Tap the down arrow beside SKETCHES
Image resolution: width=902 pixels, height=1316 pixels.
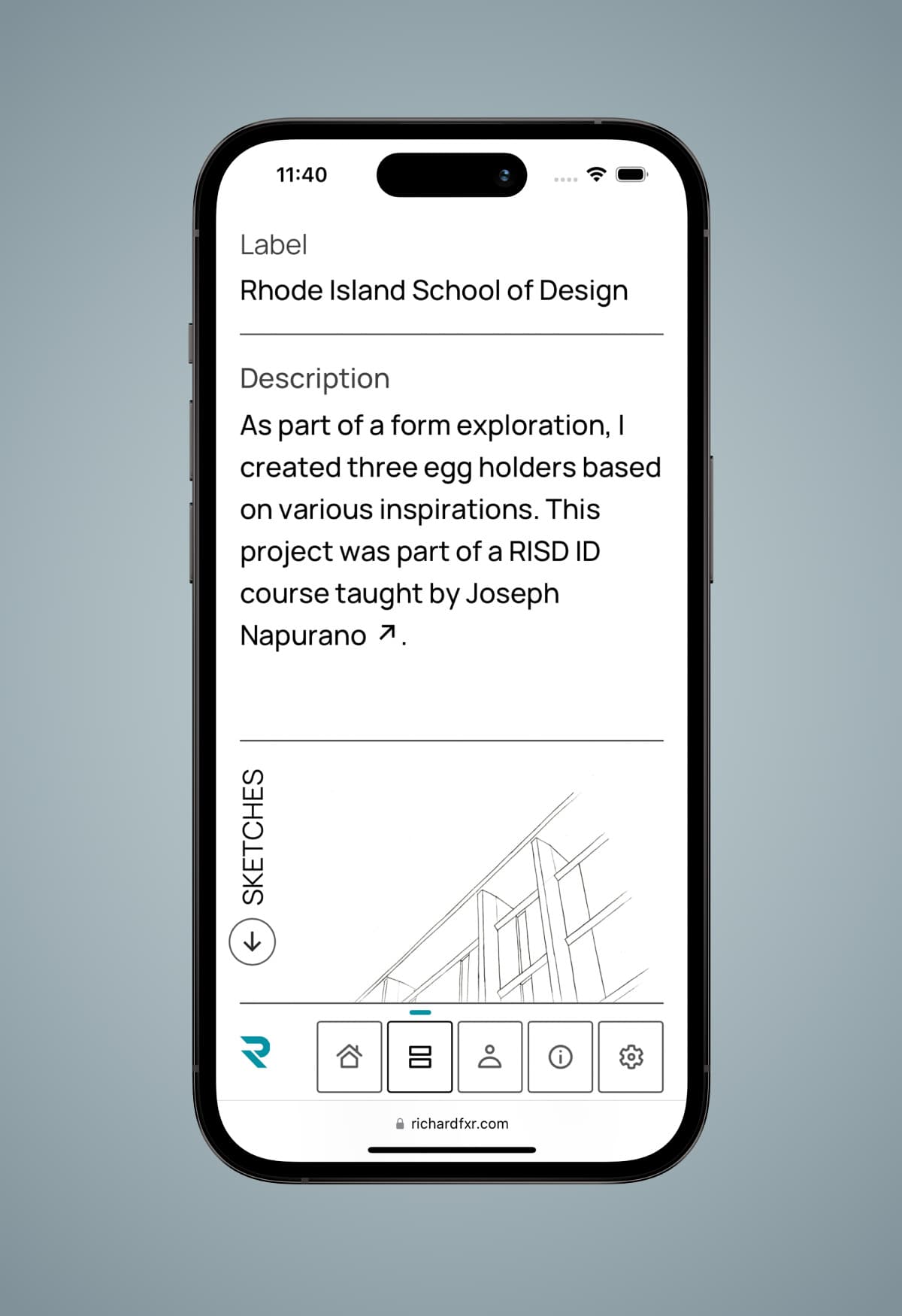[253, 942]
